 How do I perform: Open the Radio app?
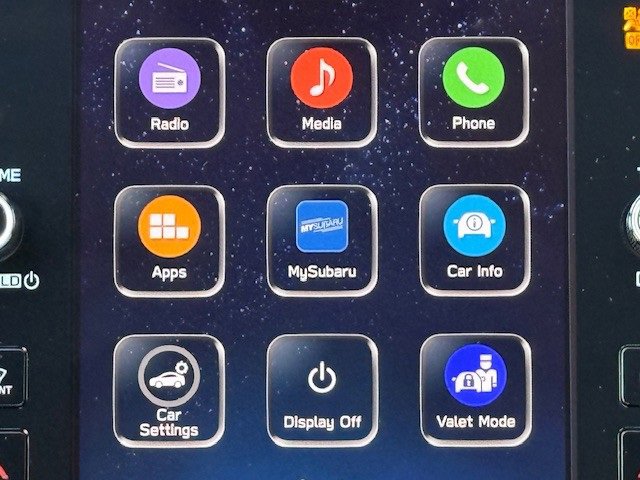tap(169, 92)
